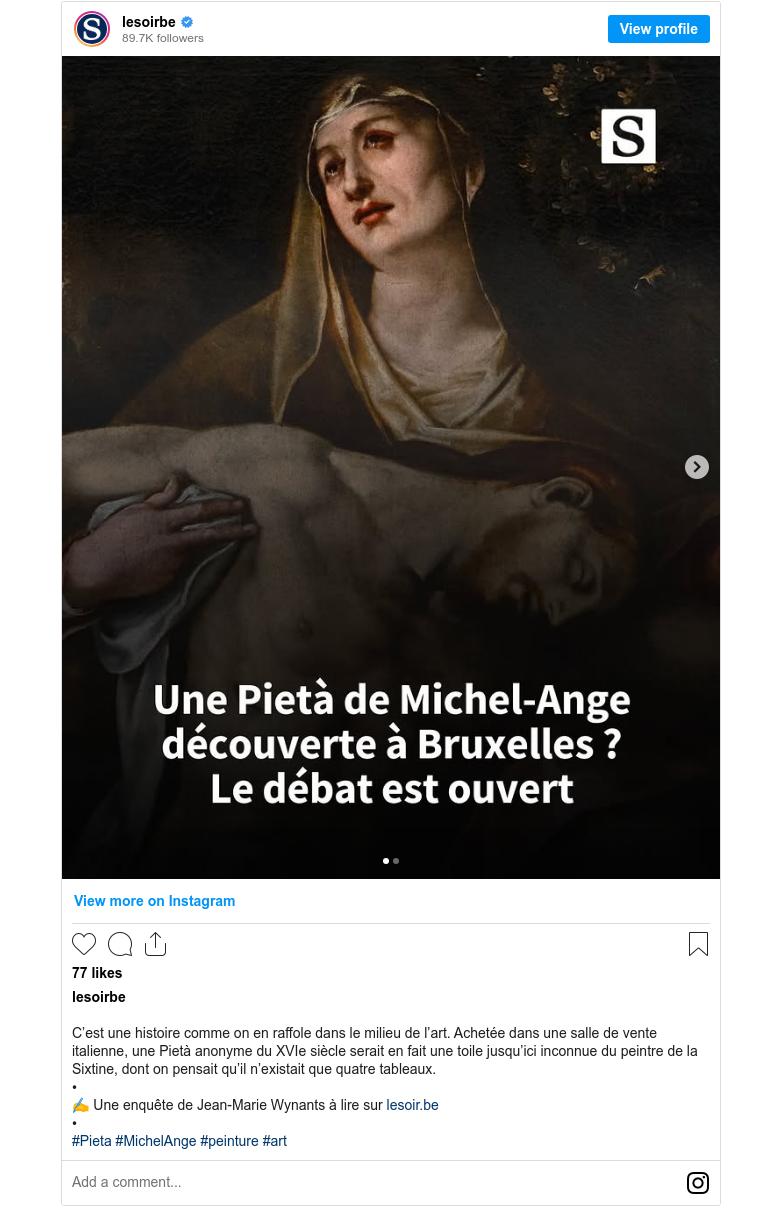The image size is (782, 1219).
Task: Open the #MichelAnge hashtag
Action: tap(156, 1141)
